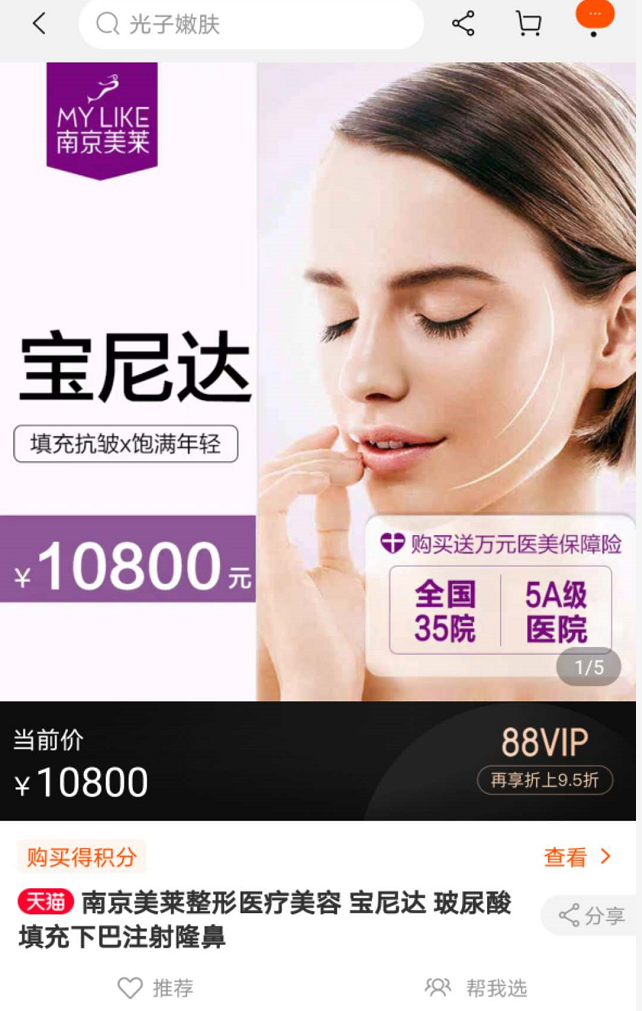This screenshot has width=642, height=1011.
Task: Open the shopping cart
Action: 528,24
